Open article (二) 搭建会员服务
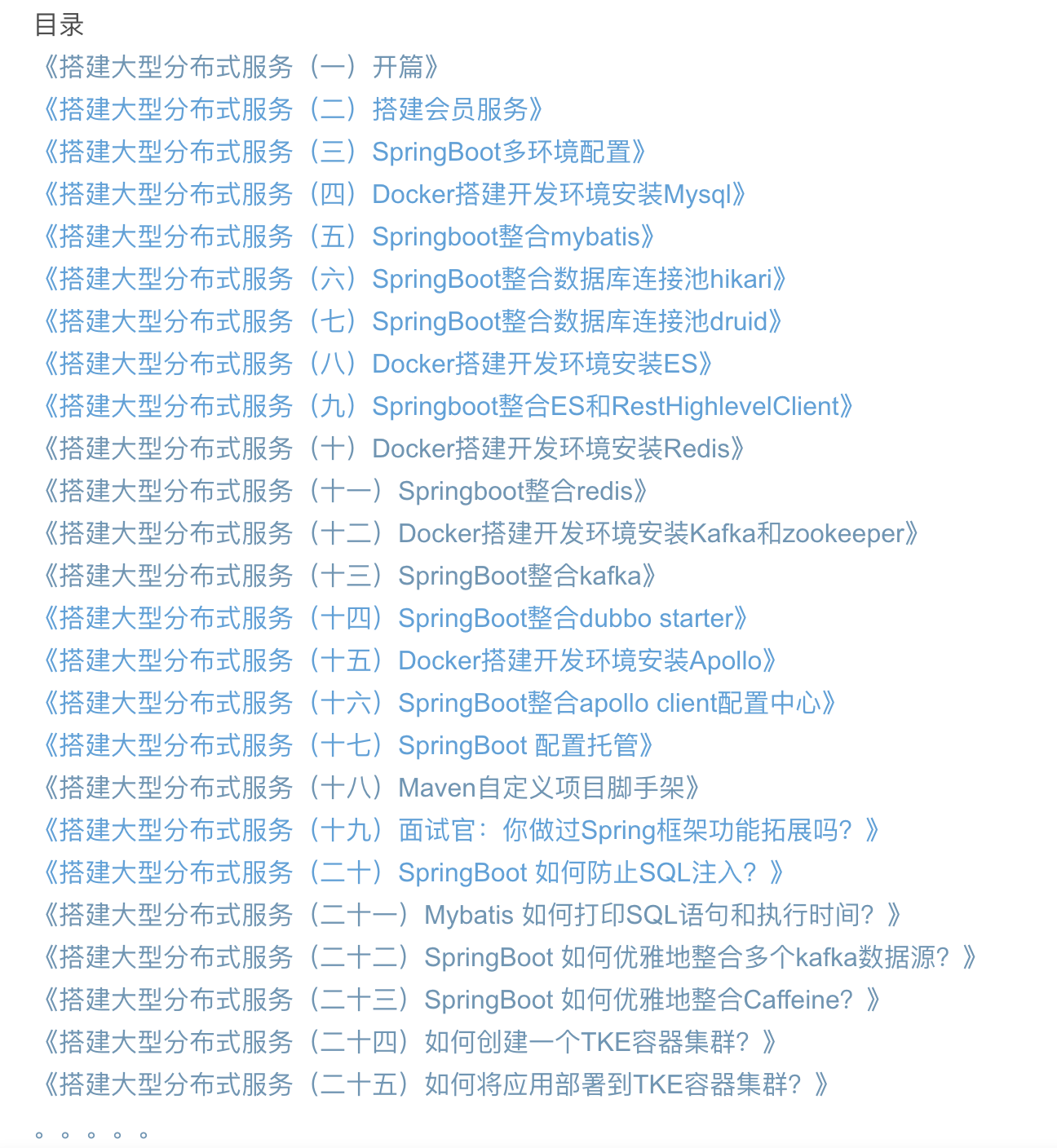The height and width of the screenshot is (1148, 1057). [292, 109]
